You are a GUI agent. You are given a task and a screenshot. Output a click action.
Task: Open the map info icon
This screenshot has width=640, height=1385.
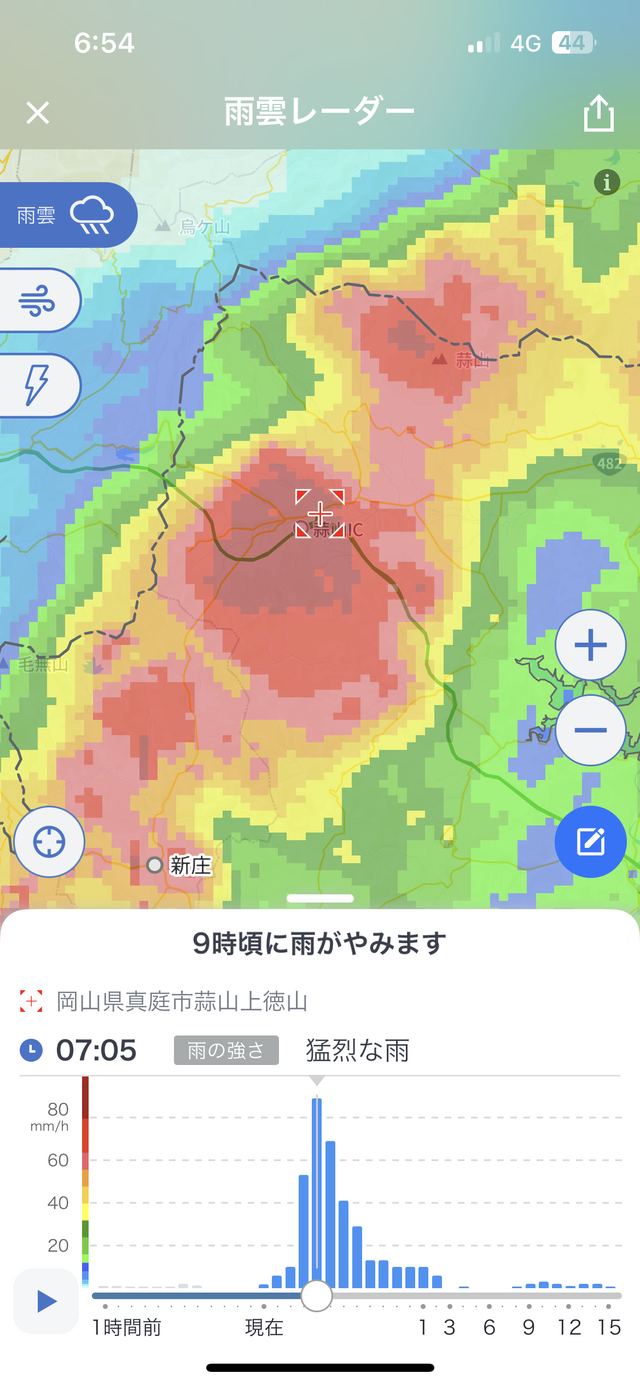pyautogui.click(x=607, y=182)
